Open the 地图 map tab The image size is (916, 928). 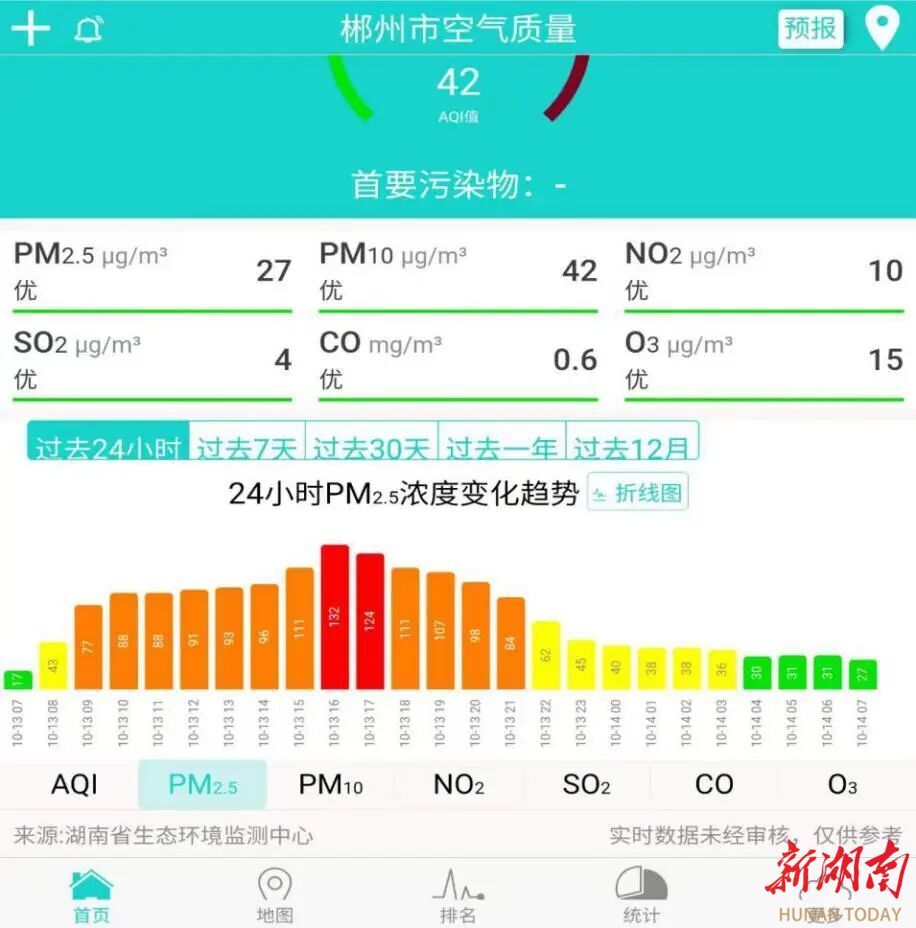pos(274,895)
